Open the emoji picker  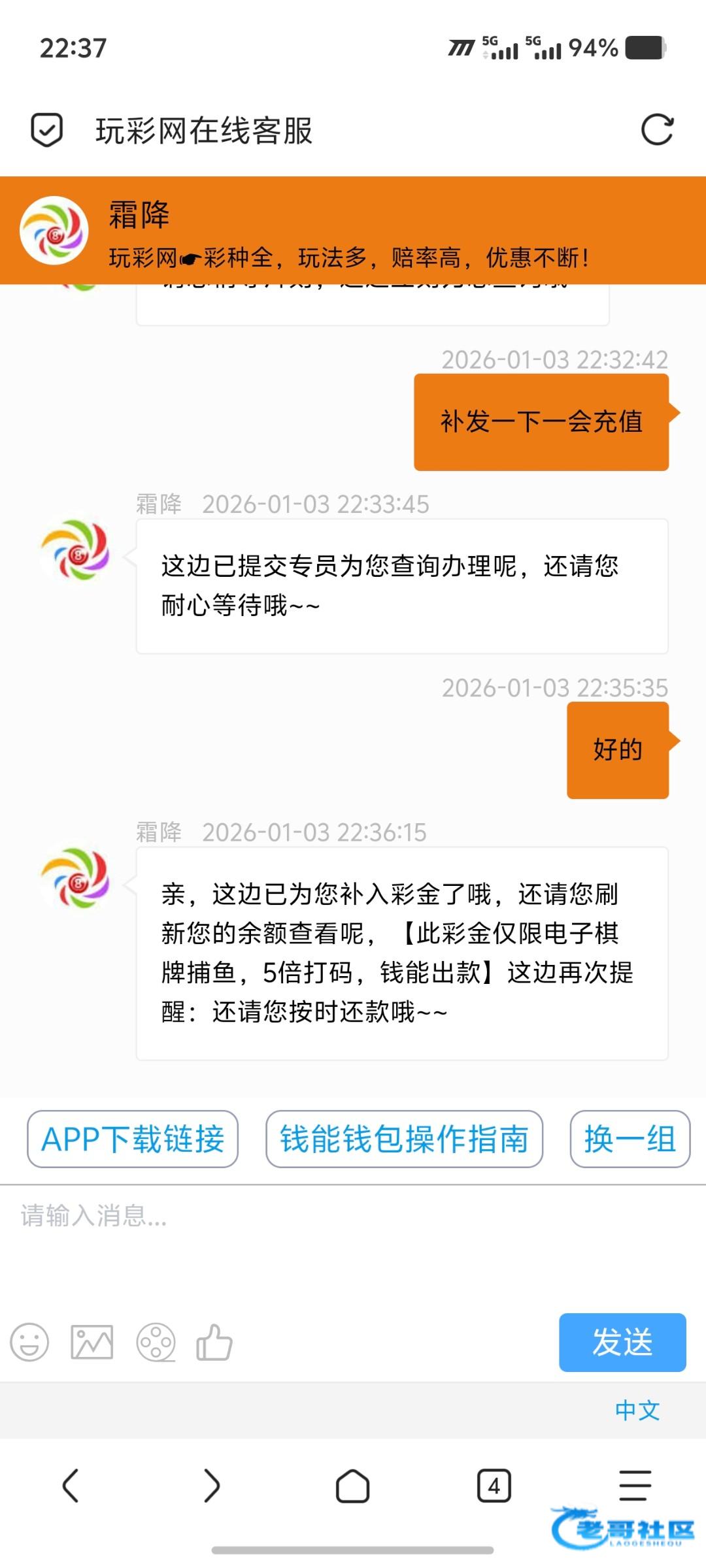[x=29, y=1343]
